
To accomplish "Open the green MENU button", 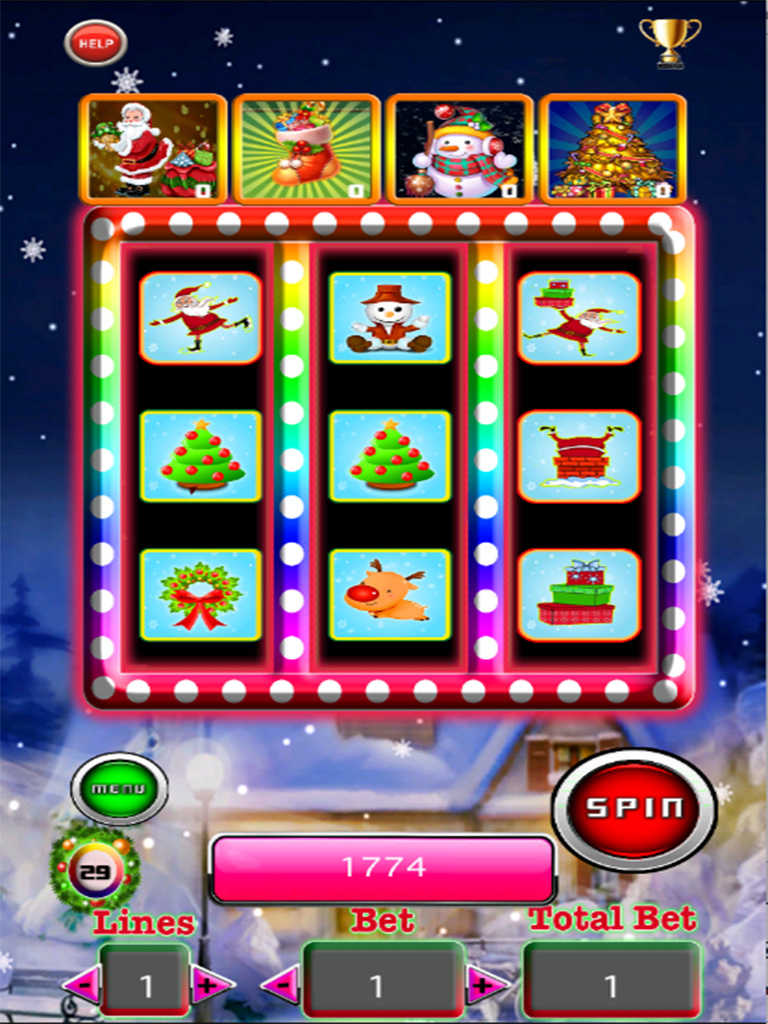I will coord(119,788).
